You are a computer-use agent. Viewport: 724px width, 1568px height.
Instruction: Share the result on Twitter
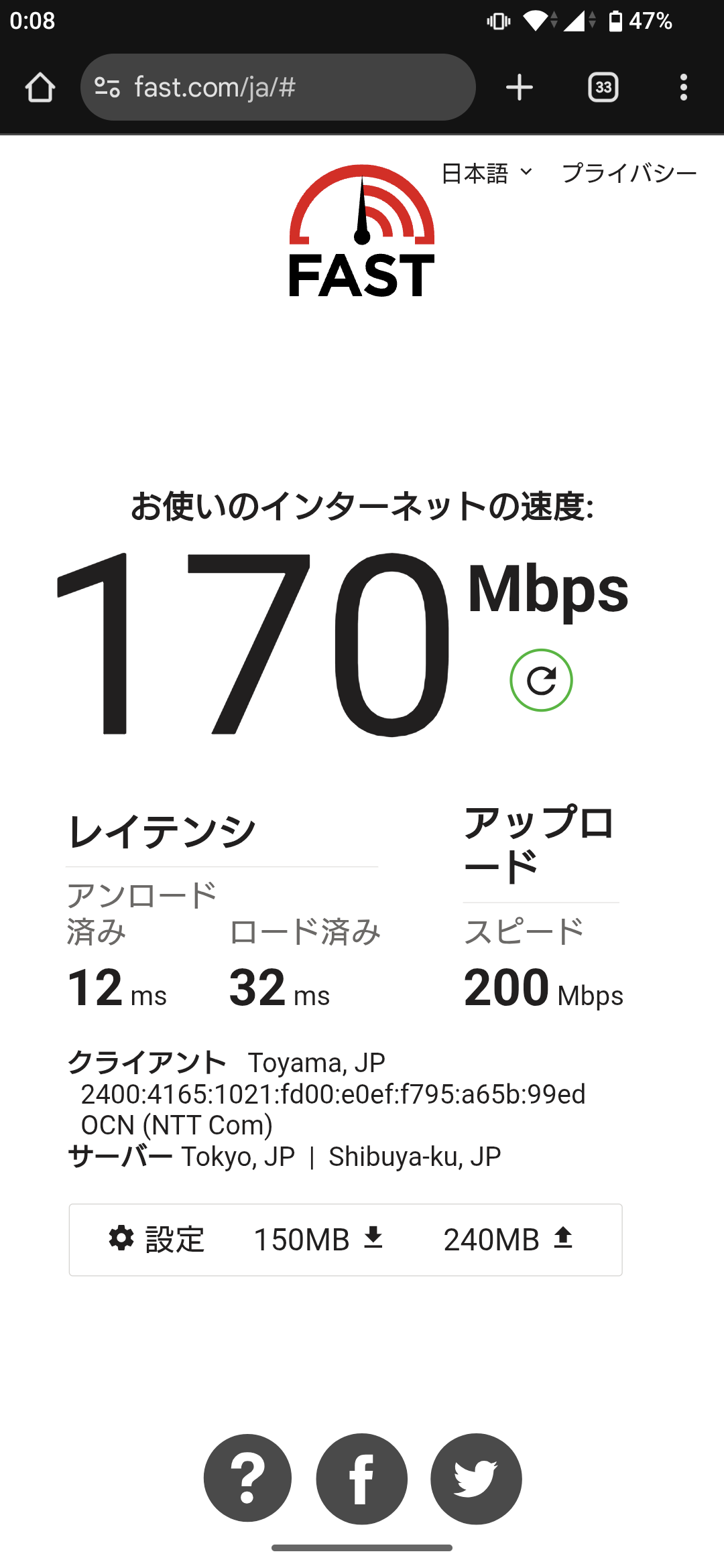click(x=476, y=1478)
